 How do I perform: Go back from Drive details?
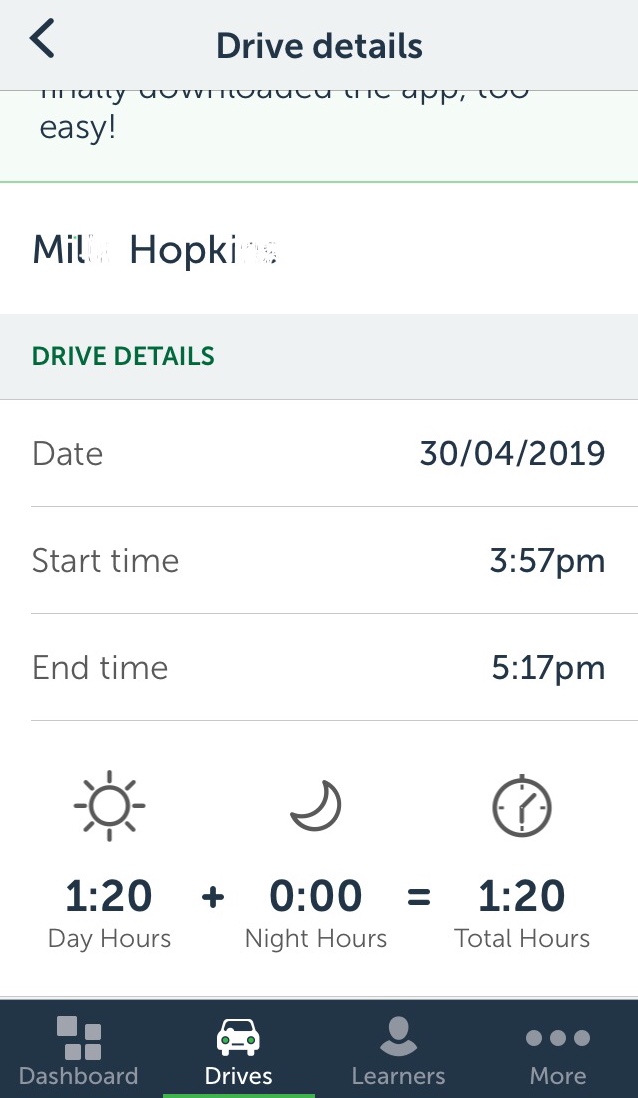coord(42,42)
